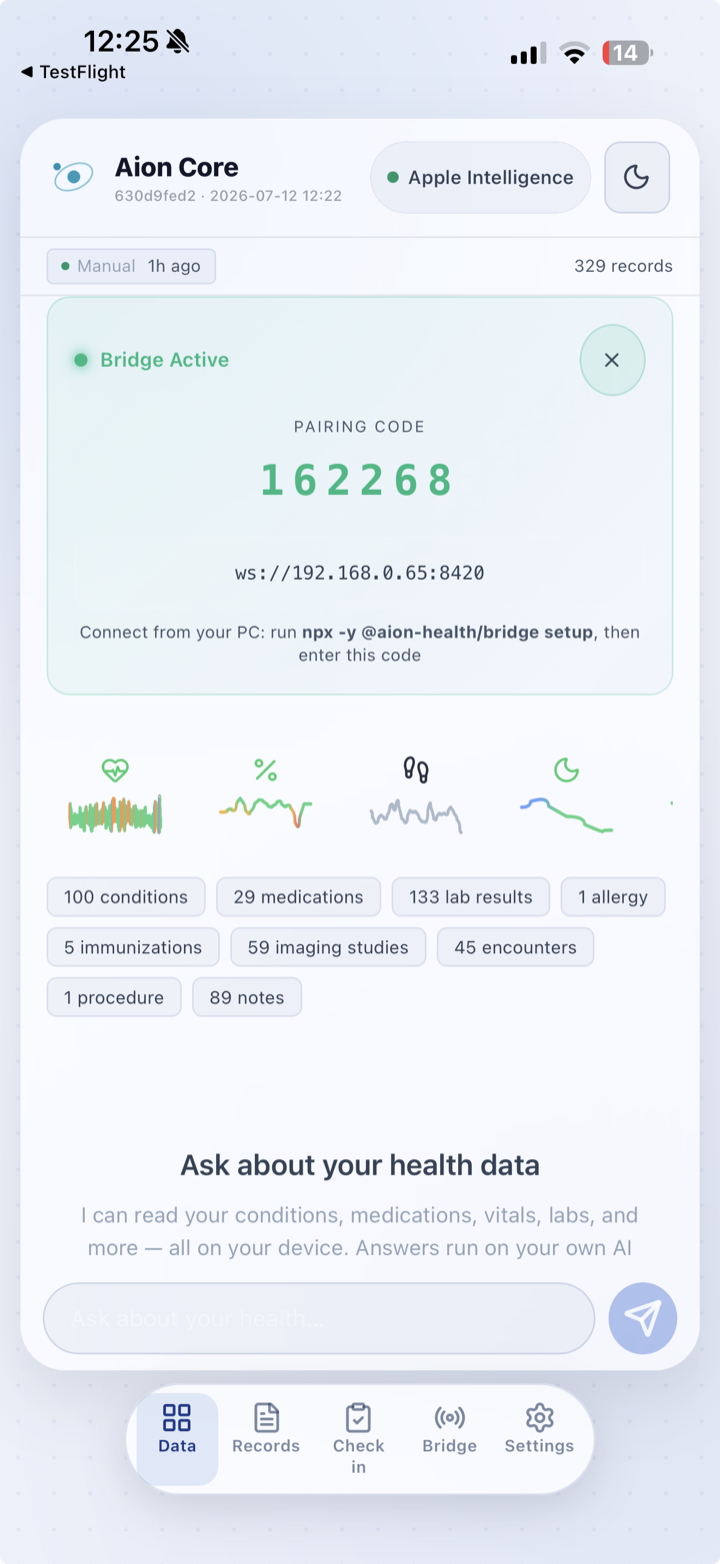Open the Apple Intelligence model selector

480,177
